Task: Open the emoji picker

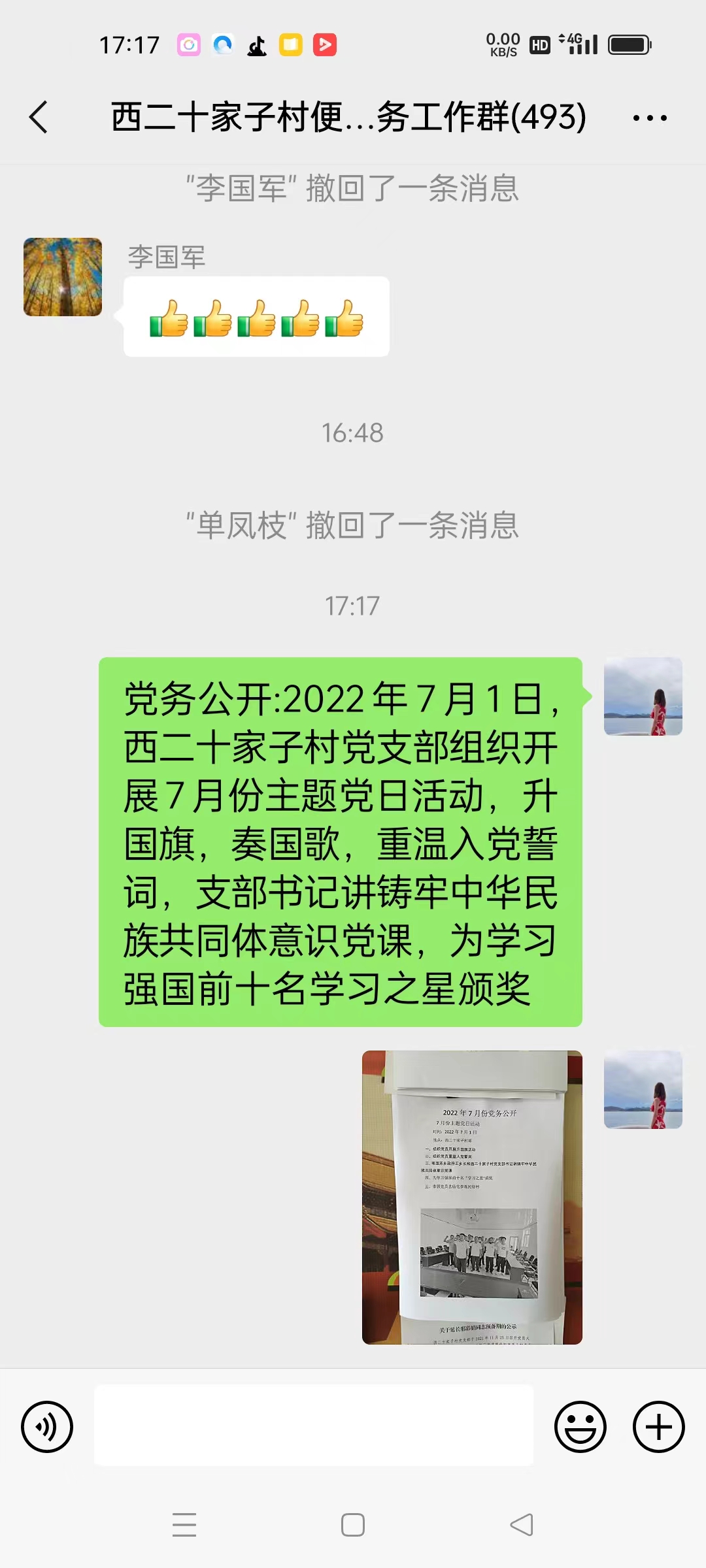Action: tap(580, 1427)
